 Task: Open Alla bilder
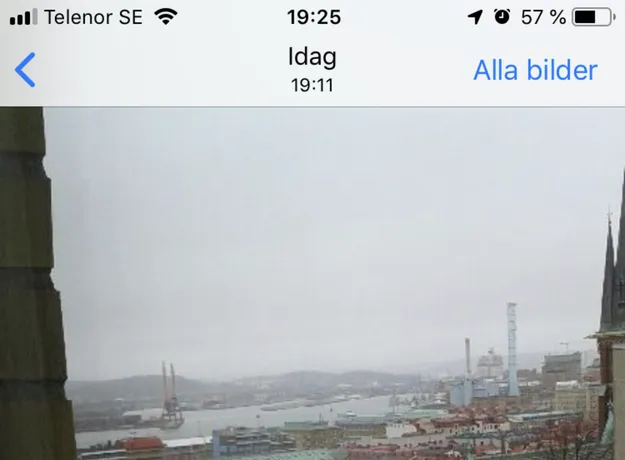pyautogui.click(x=535, y=70)
